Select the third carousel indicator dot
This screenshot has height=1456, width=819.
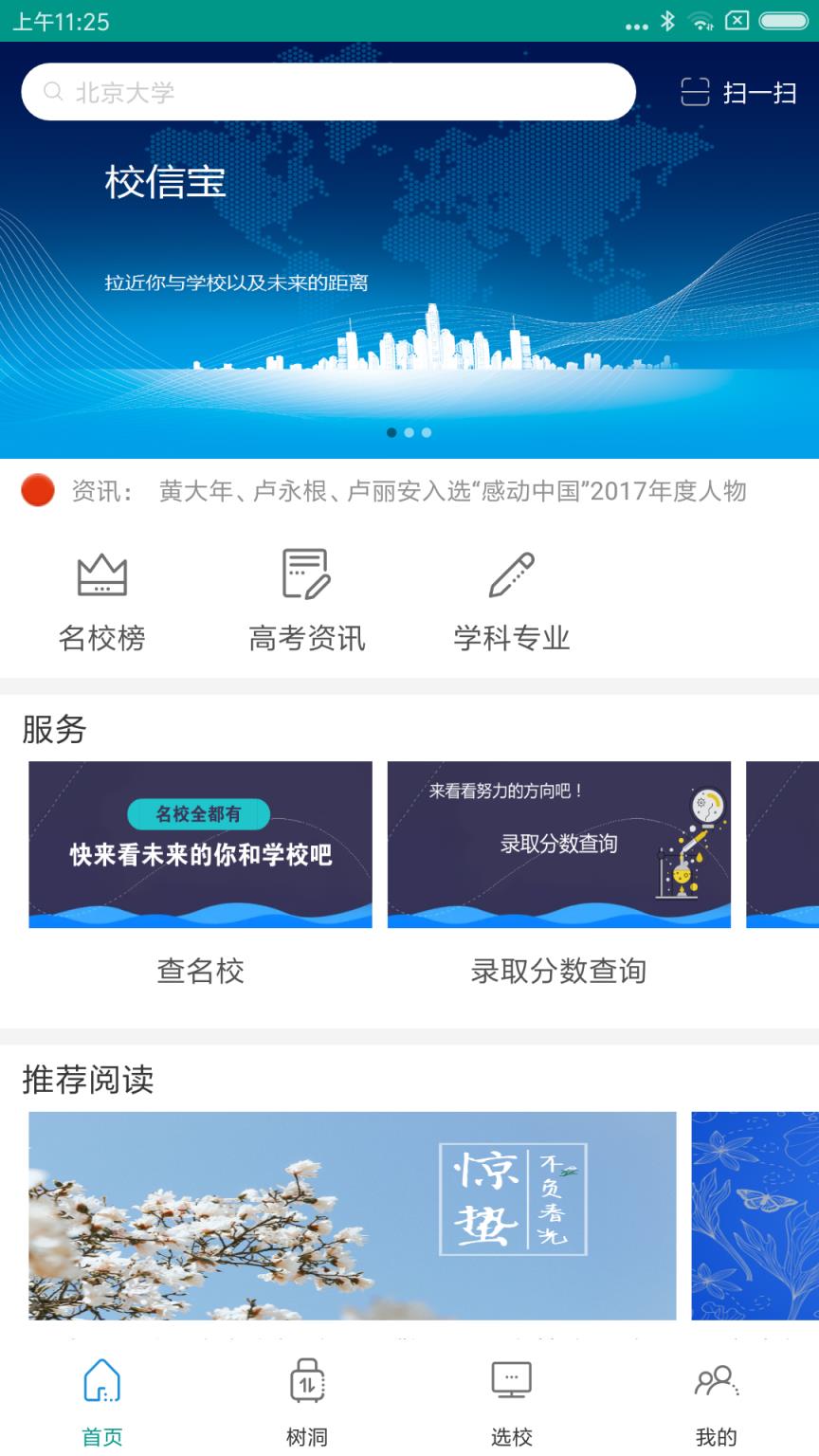426,432
